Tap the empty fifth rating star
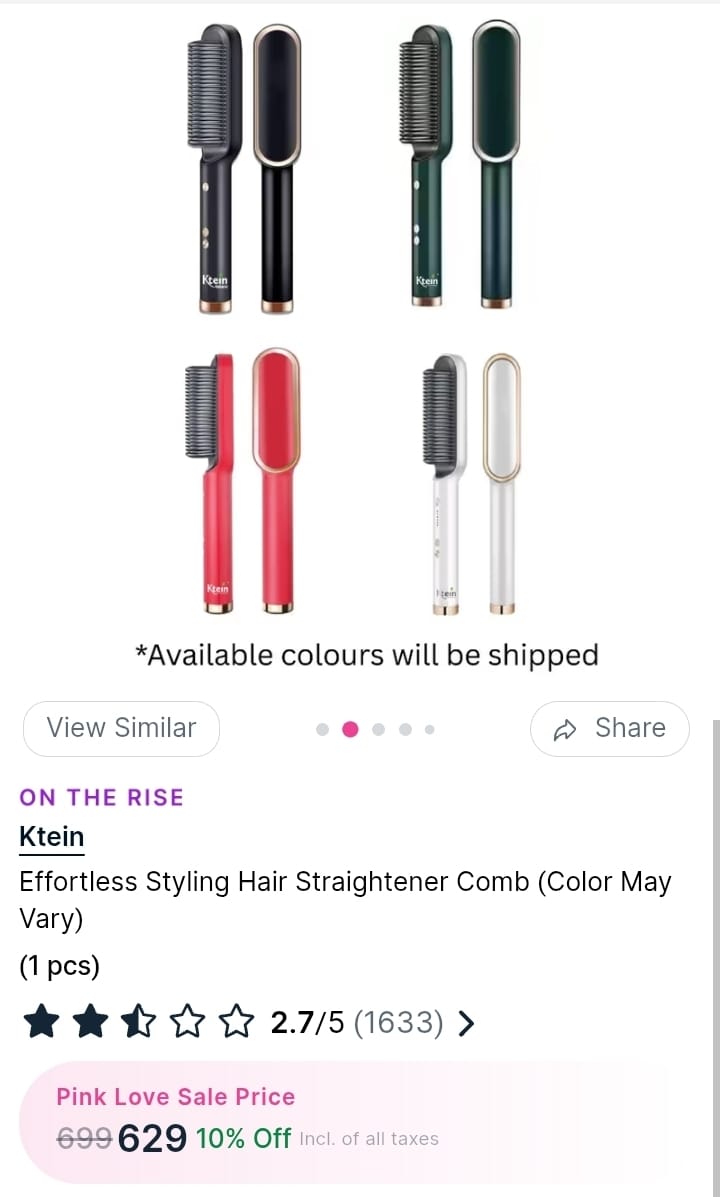Screen dimensions: 720x1197 point(234,1021)
